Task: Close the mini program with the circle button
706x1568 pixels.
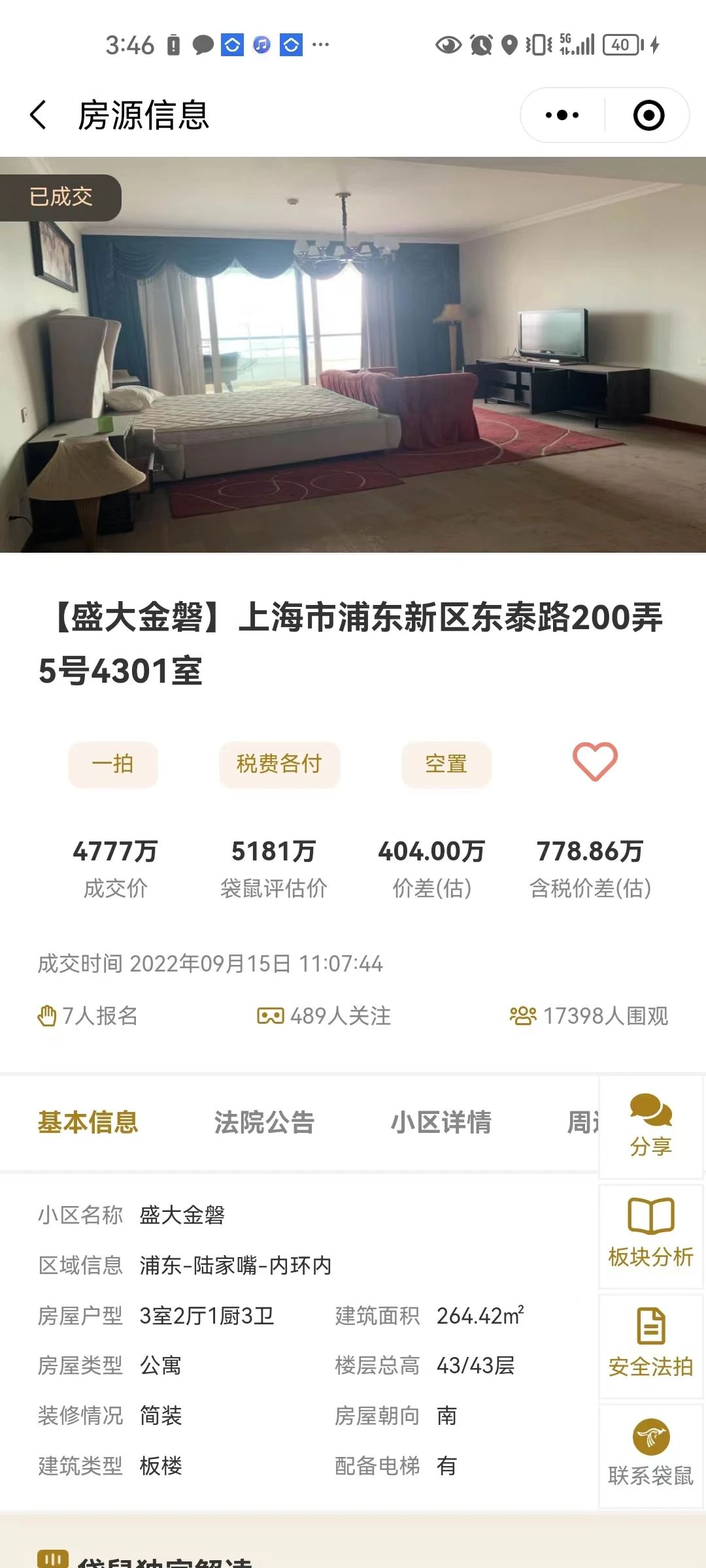Action: click(648, 116)
